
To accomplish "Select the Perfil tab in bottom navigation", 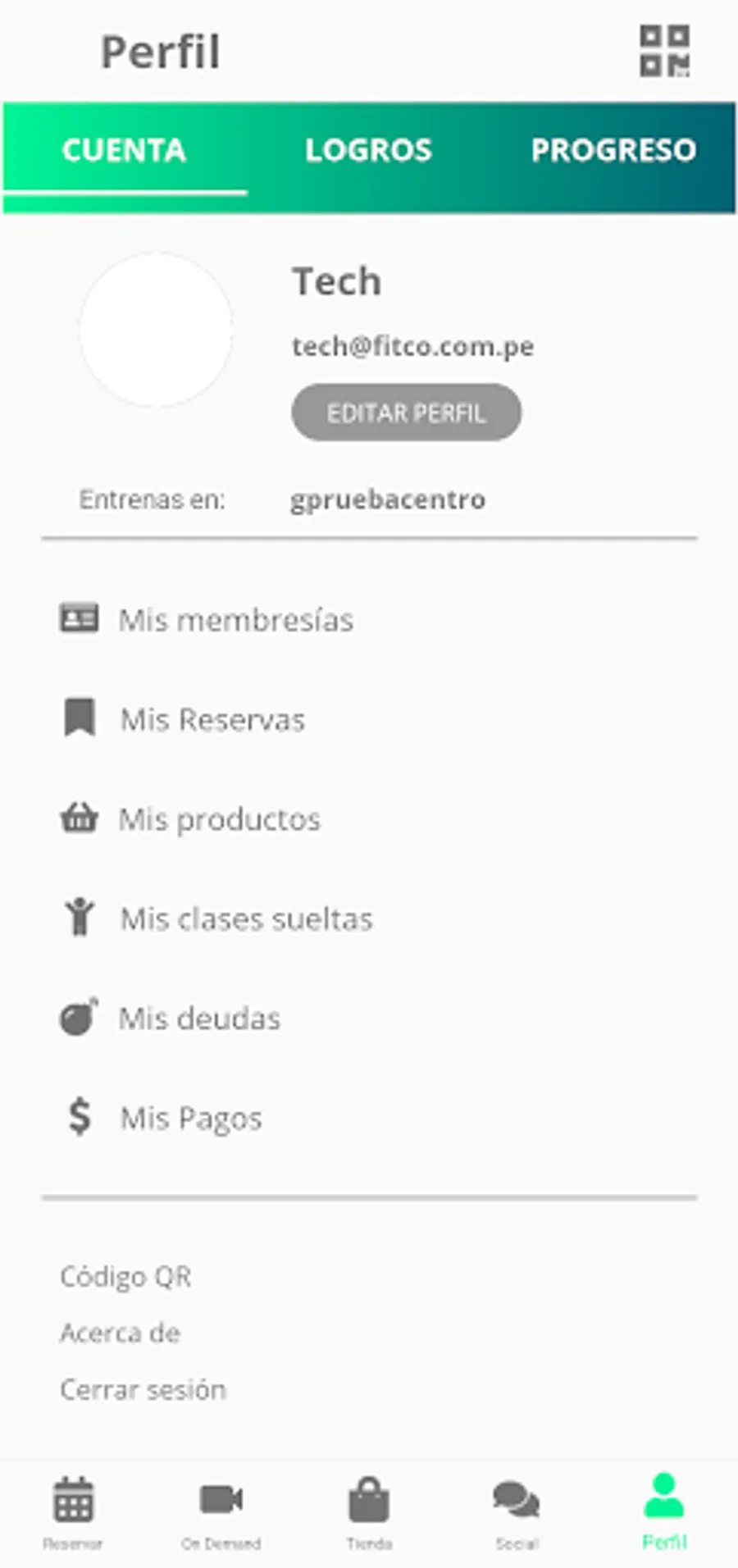I will click(664, 1511).
